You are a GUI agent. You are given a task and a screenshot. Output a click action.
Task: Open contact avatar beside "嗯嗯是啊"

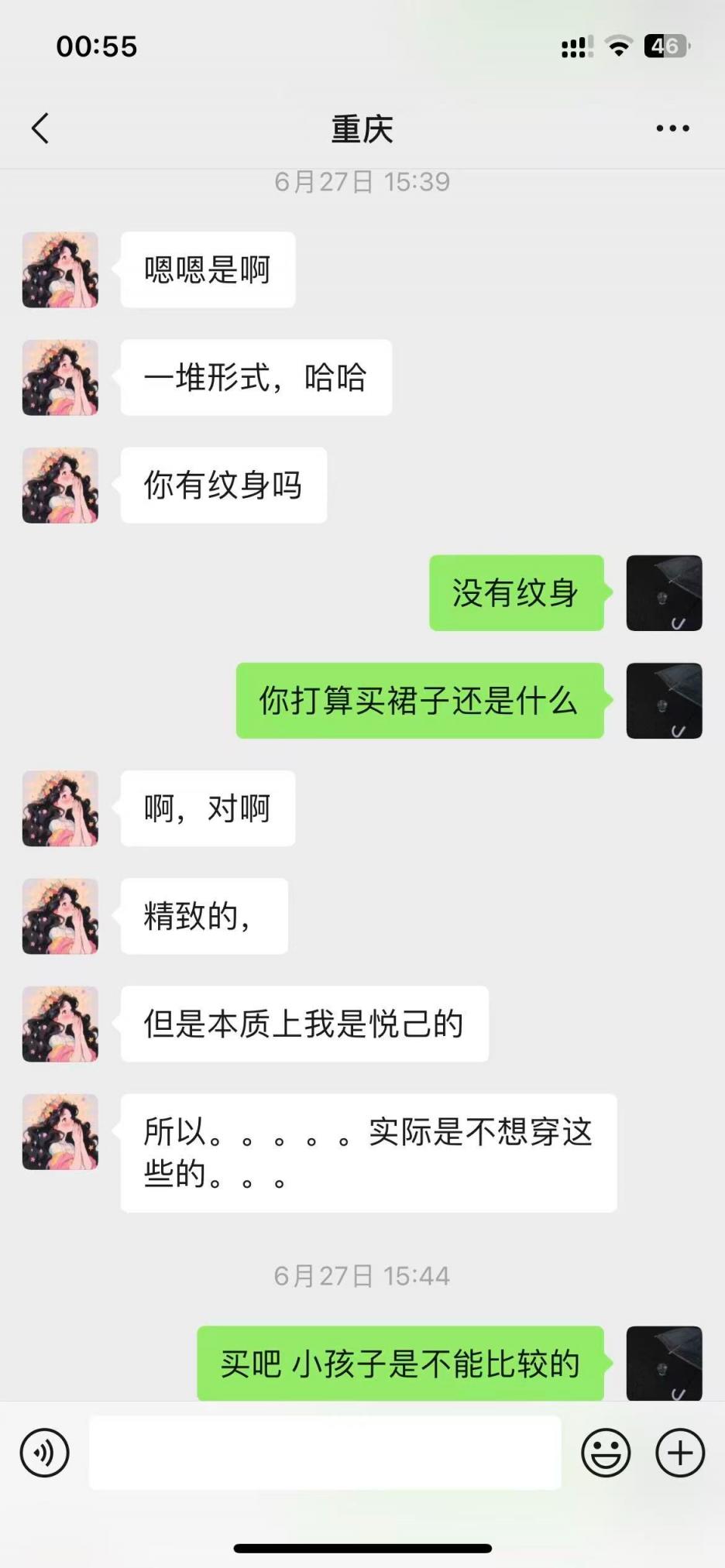pos(60,270)
